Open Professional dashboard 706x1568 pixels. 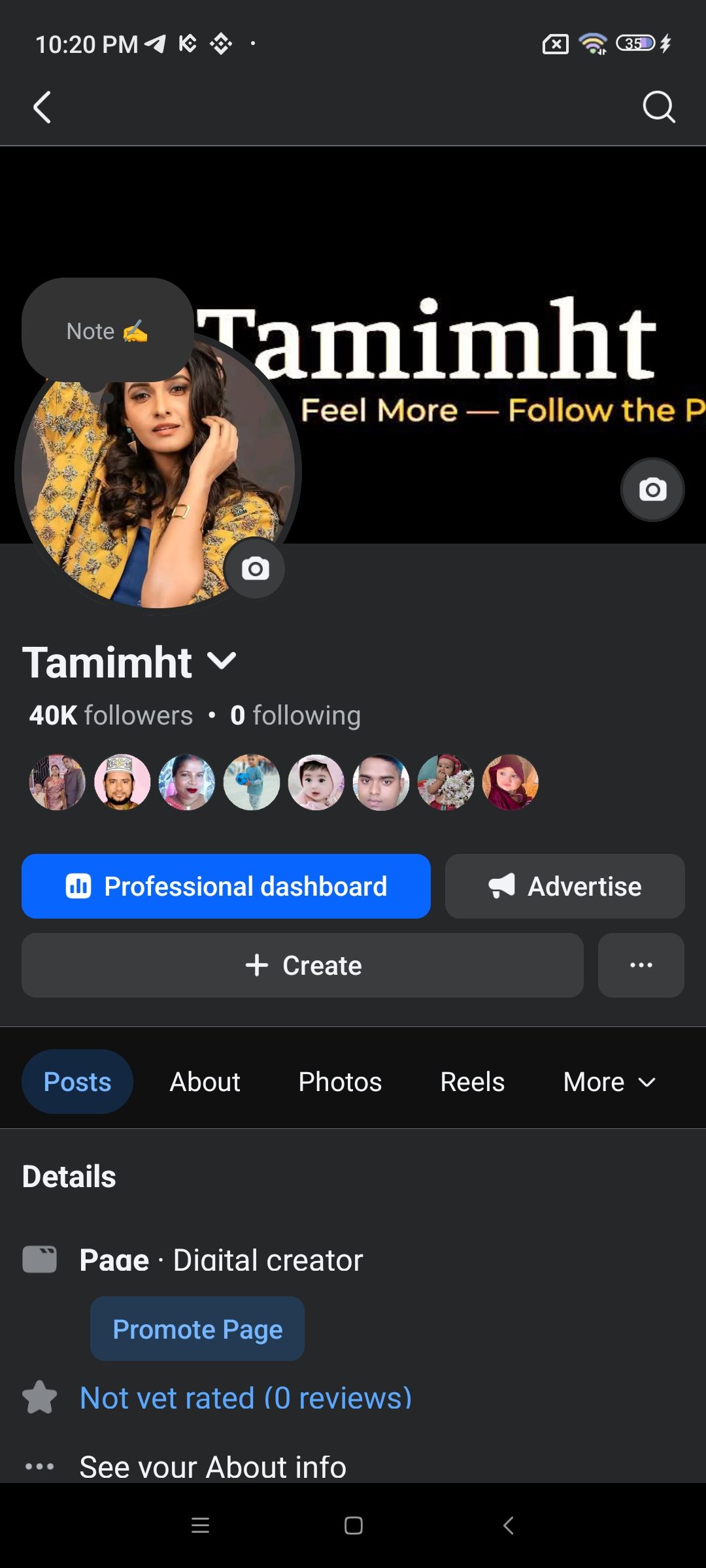coord(226,887)
